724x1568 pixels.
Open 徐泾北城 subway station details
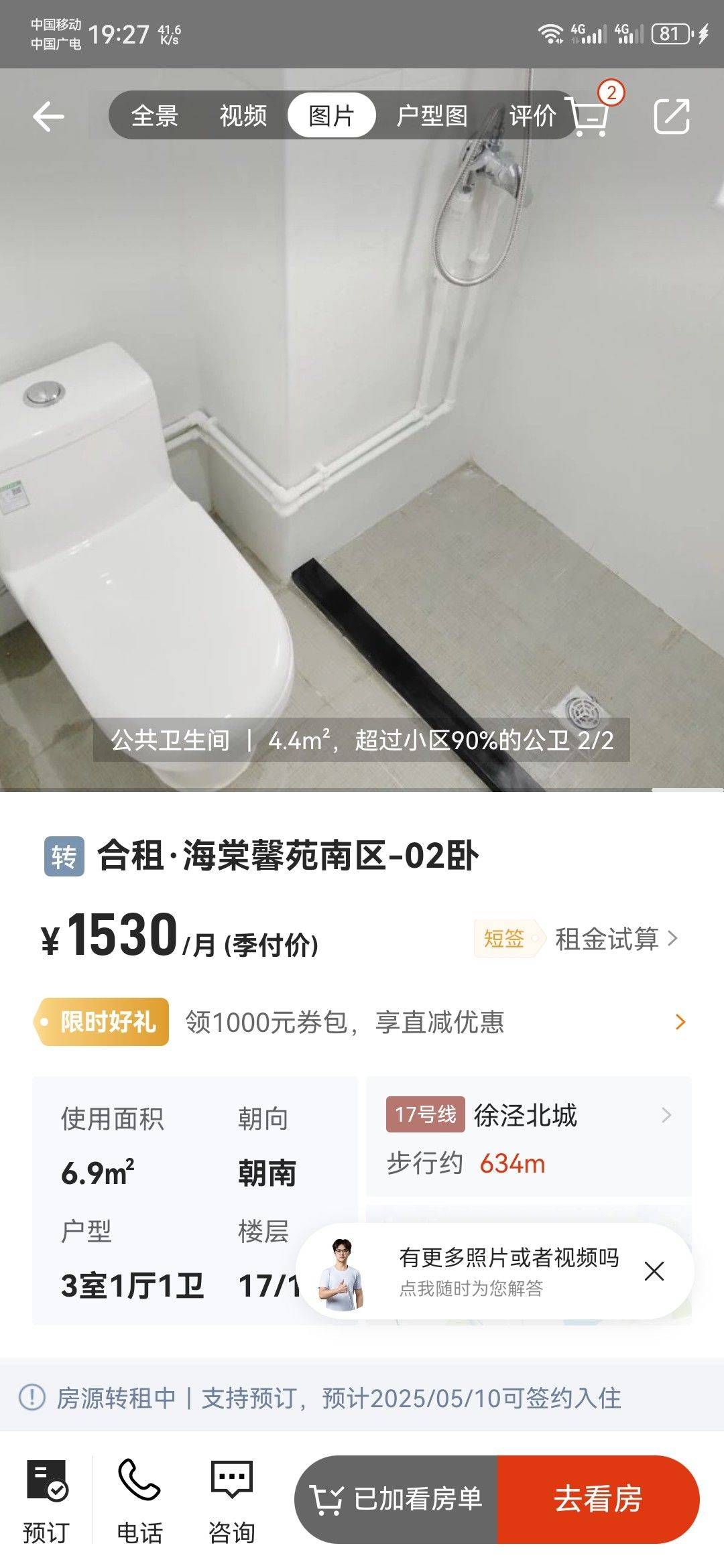[x=529, y=1136]
